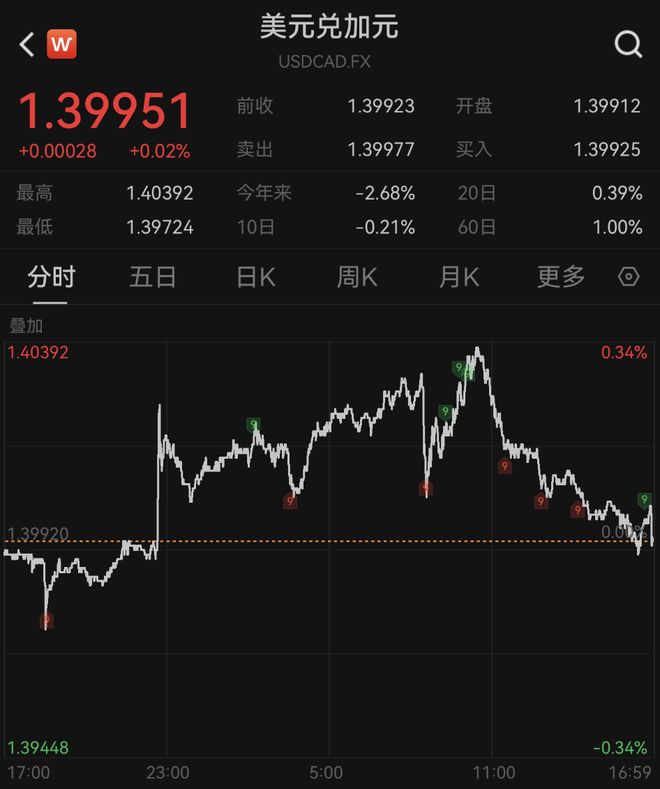The width and height of the screenshot is (660, 789).
Task: Select the 日K chart tab
Action: pos(255,277)
